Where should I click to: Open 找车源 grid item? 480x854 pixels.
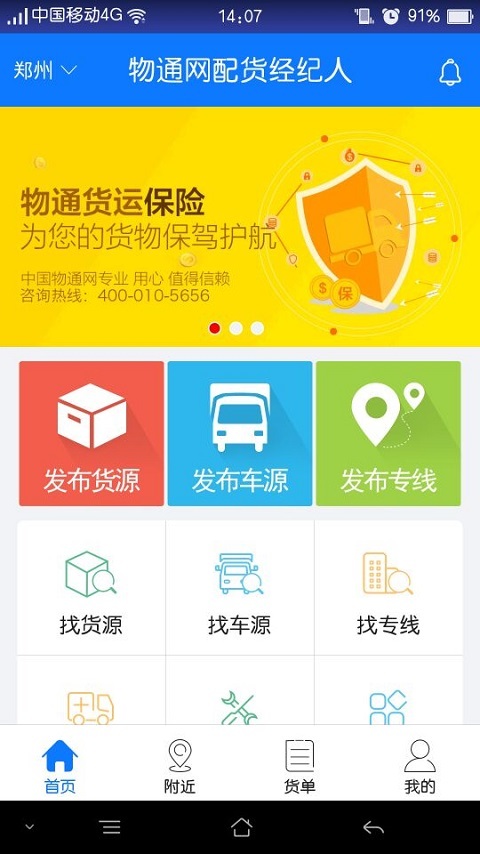coord(240,588)
